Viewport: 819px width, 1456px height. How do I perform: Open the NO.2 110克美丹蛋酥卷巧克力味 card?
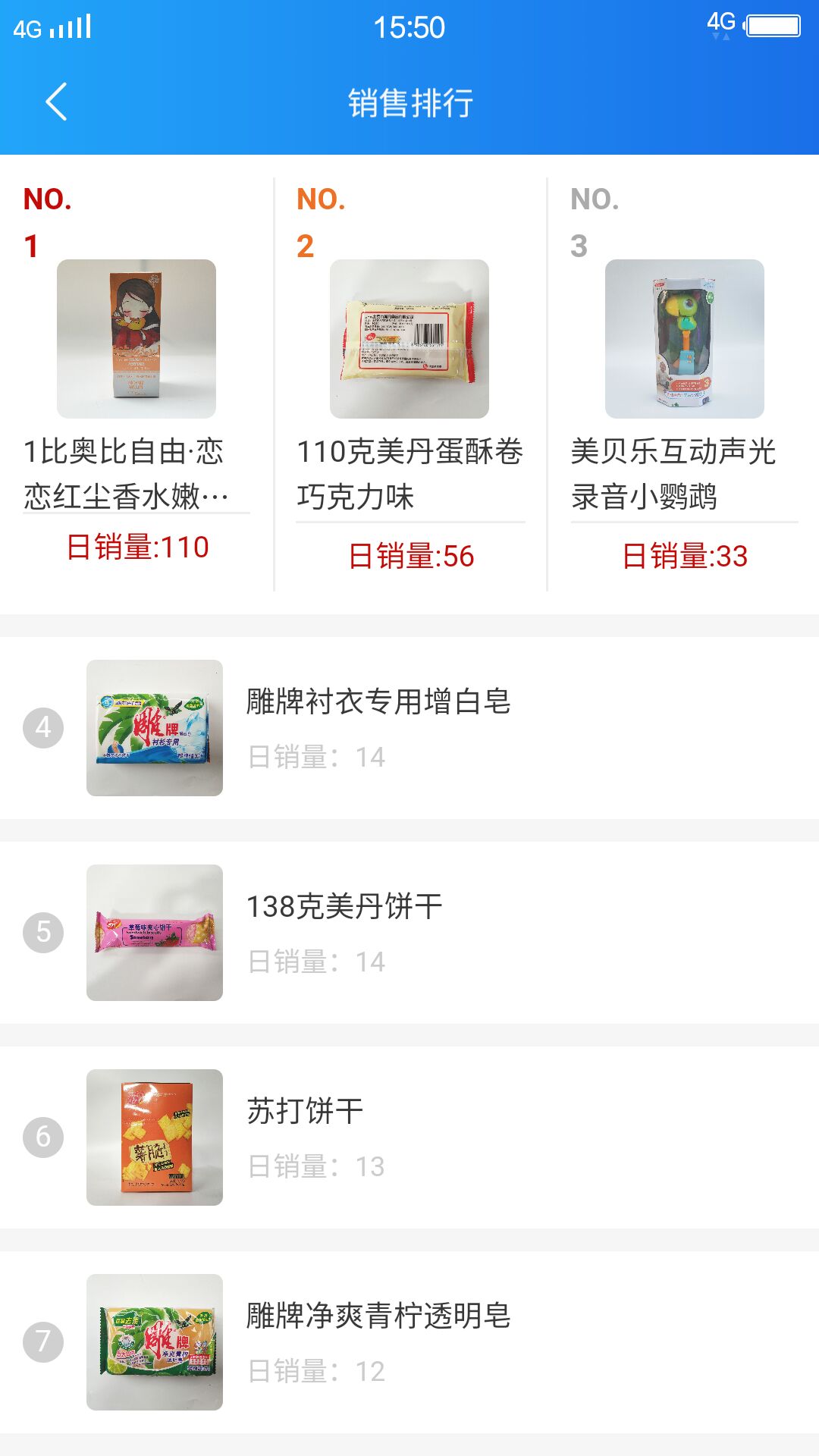pyautogui.click(x=409, y=379)
